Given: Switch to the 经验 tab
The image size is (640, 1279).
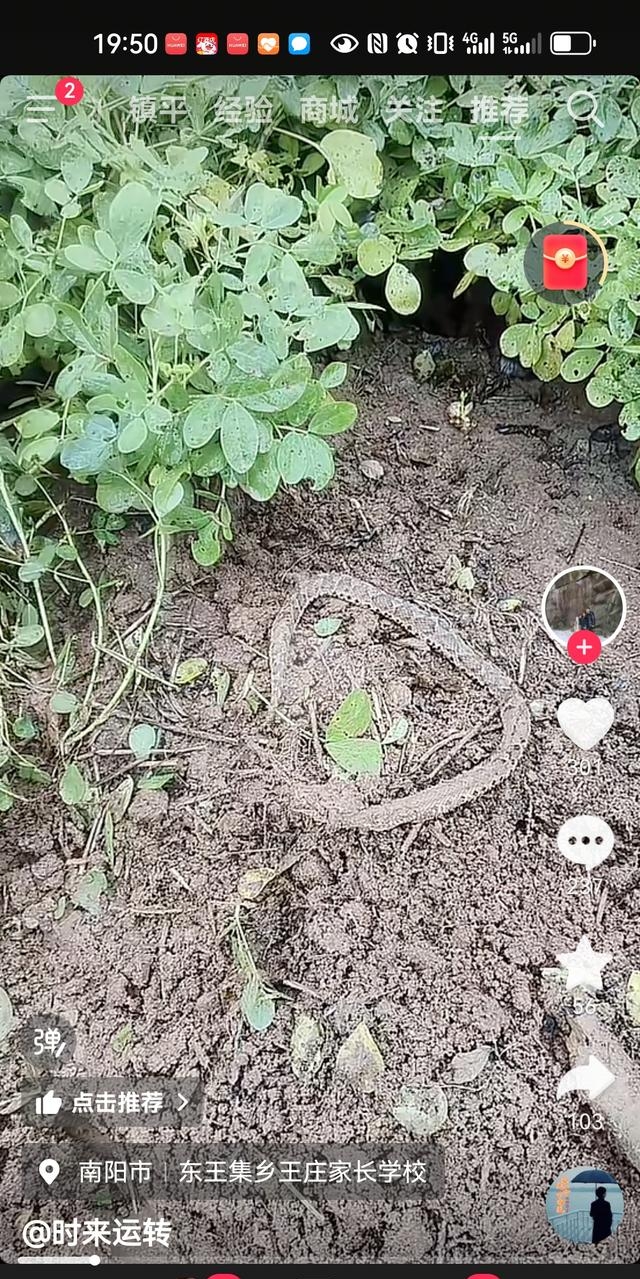Looking at the screenshot, I should [243, 110].
